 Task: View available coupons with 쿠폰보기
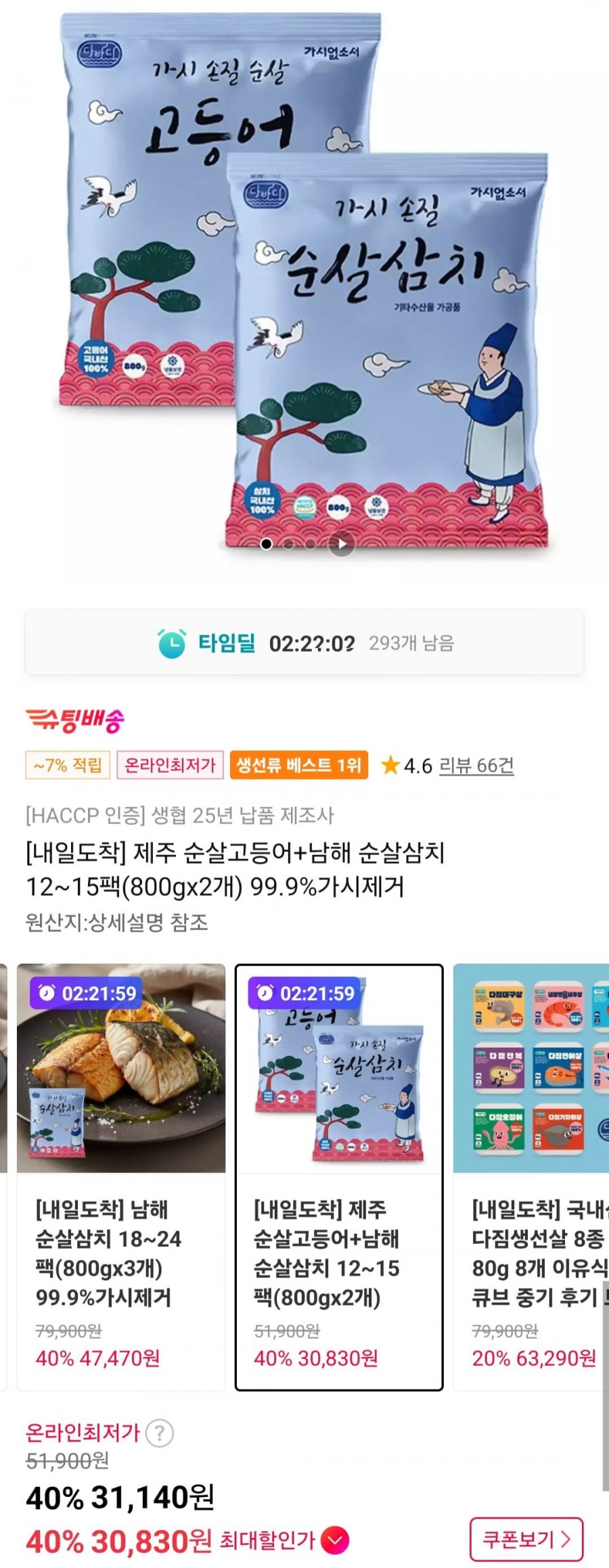(526, 1540)
